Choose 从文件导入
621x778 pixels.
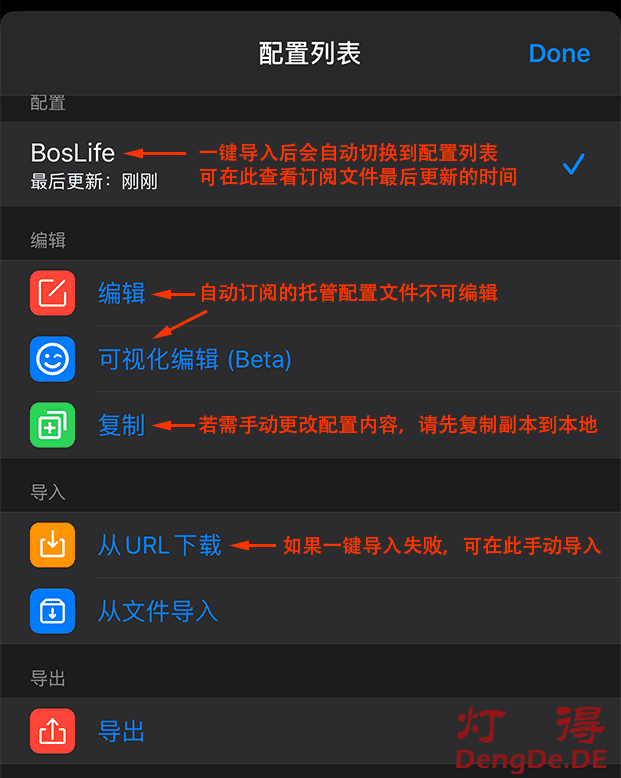pos(158,611)
